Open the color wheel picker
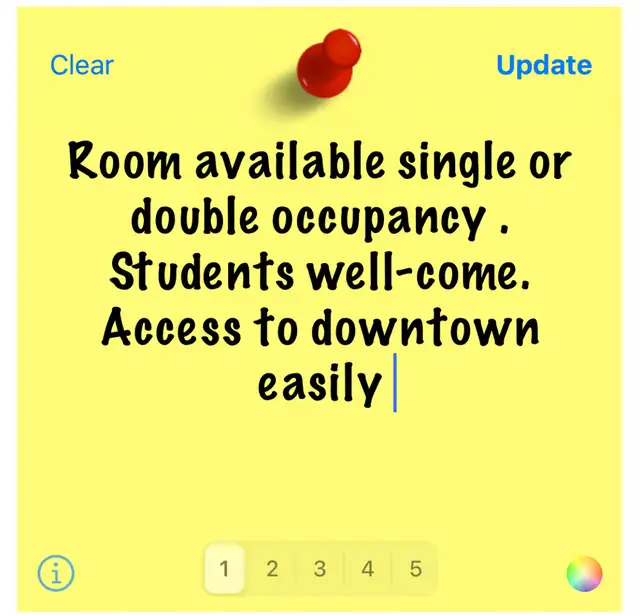The height and width of the screenshot is (616, 640). click(584, 573)
